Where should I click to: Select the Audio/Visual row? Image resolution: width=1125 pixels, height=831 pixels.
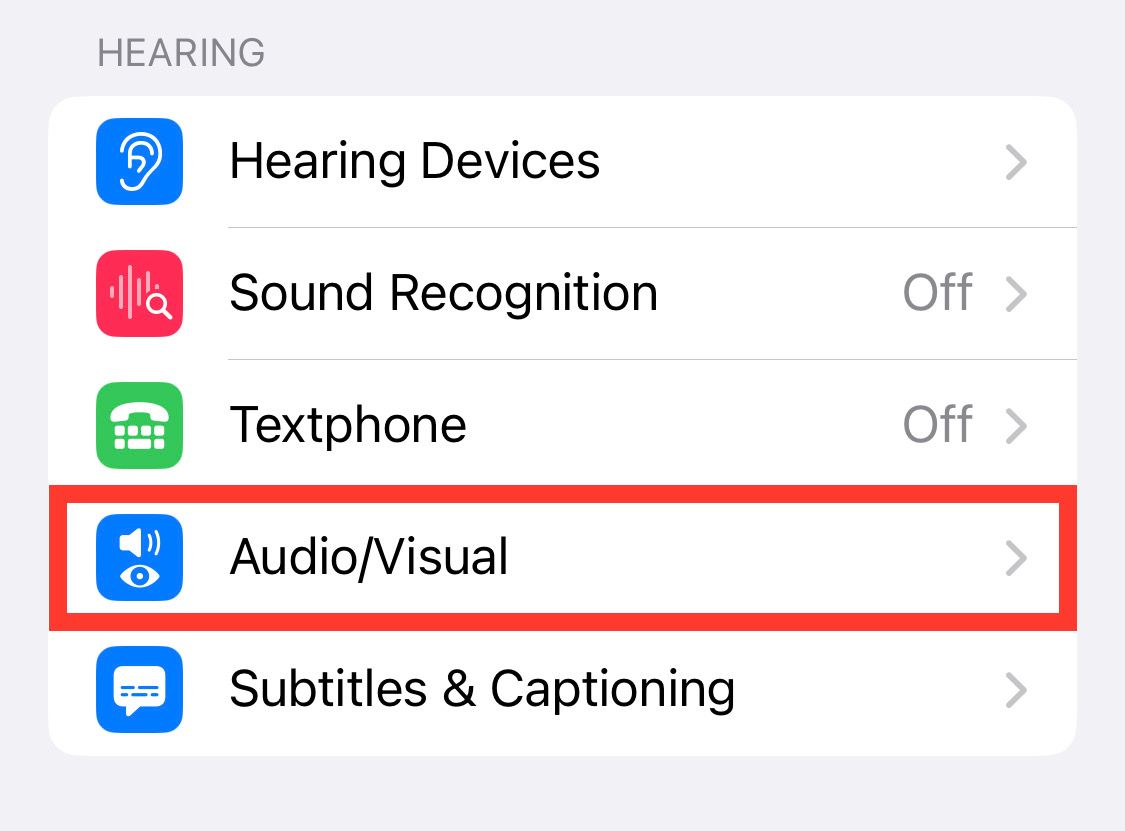(x=562, y=558)
